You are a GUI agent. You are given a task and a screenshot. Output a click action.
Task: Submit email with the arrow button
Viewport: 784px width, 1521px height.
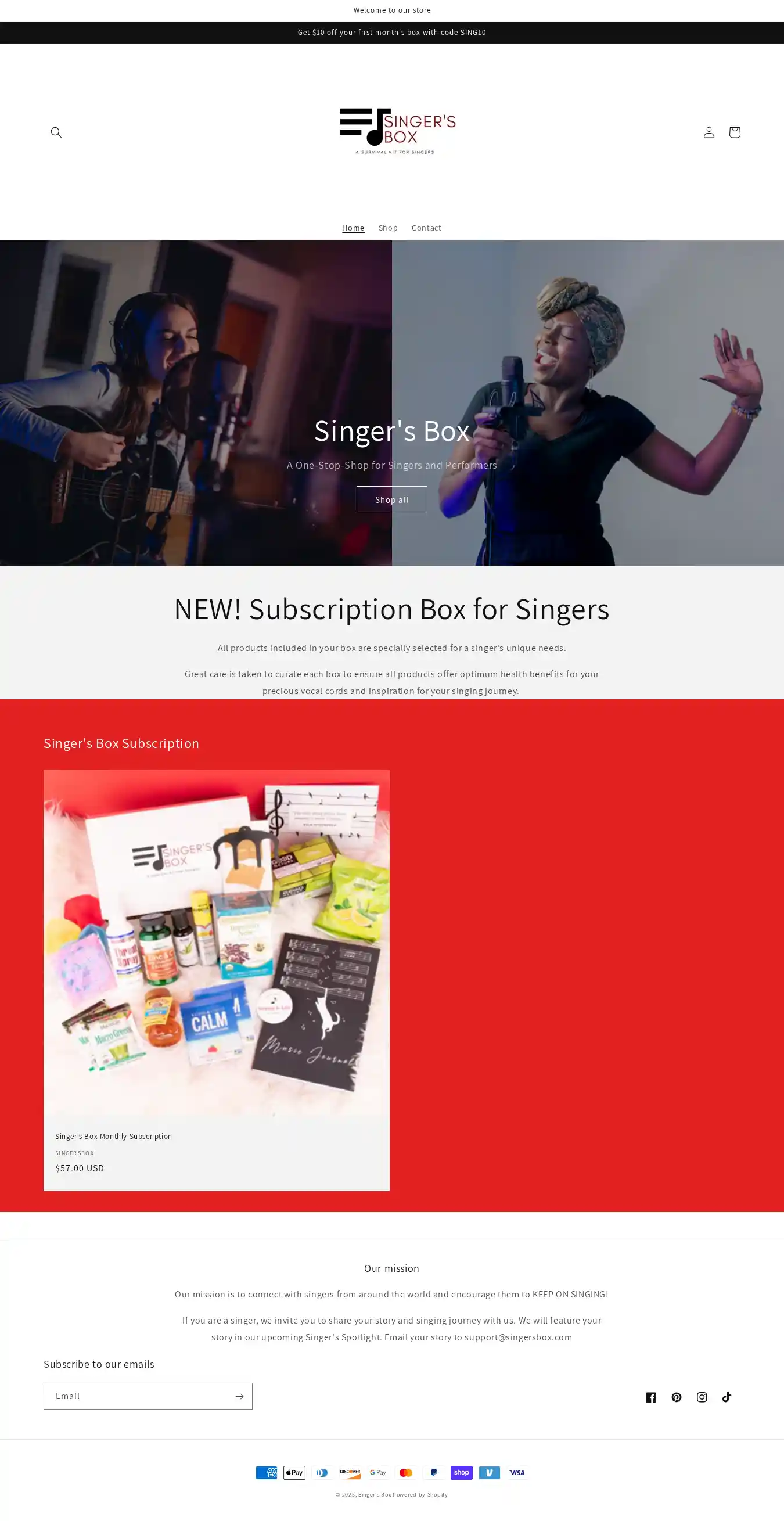coord(239,1396)
